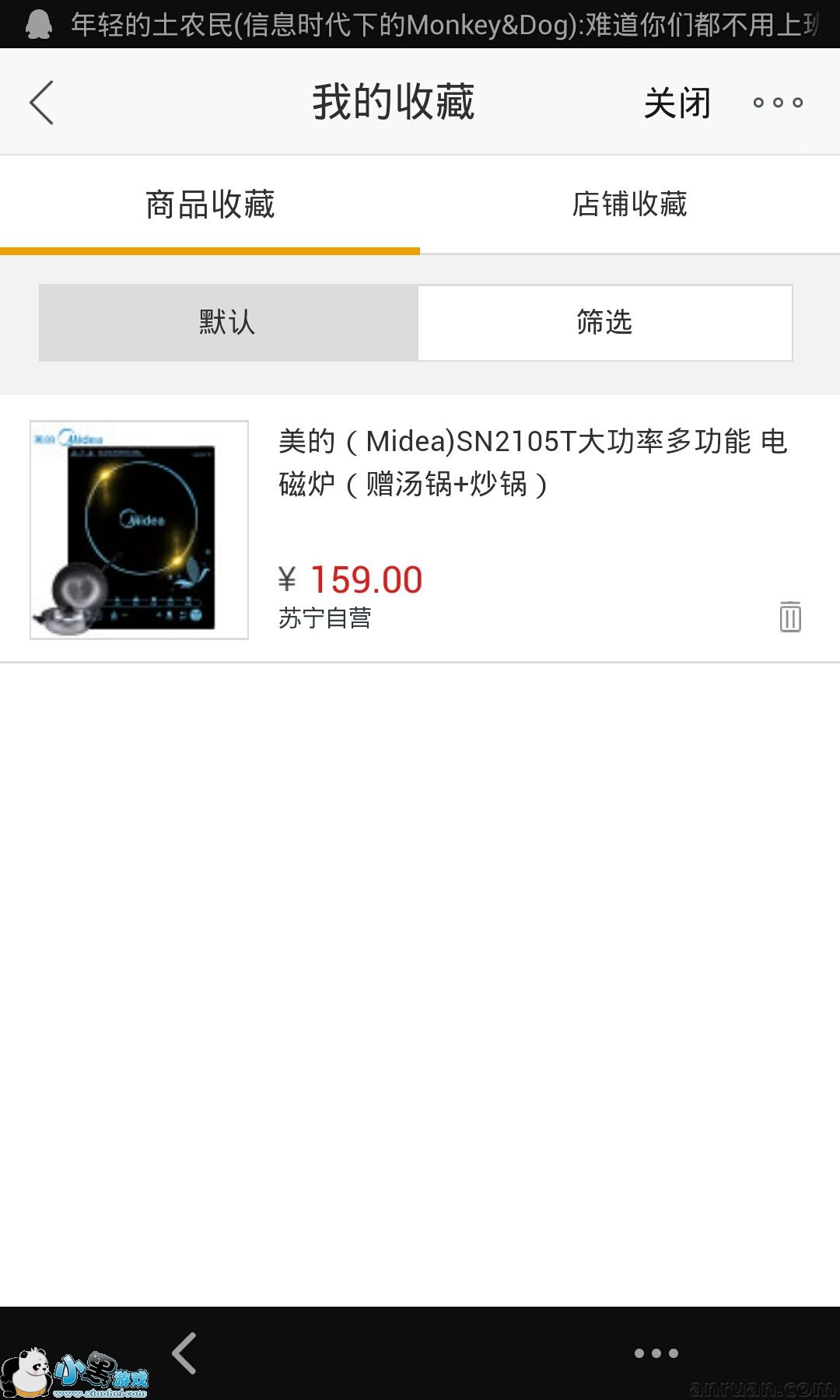The image size is (840, 1400).
Task: Tap the back arrow in the bottom bar
Action: tap(185, 1353)
